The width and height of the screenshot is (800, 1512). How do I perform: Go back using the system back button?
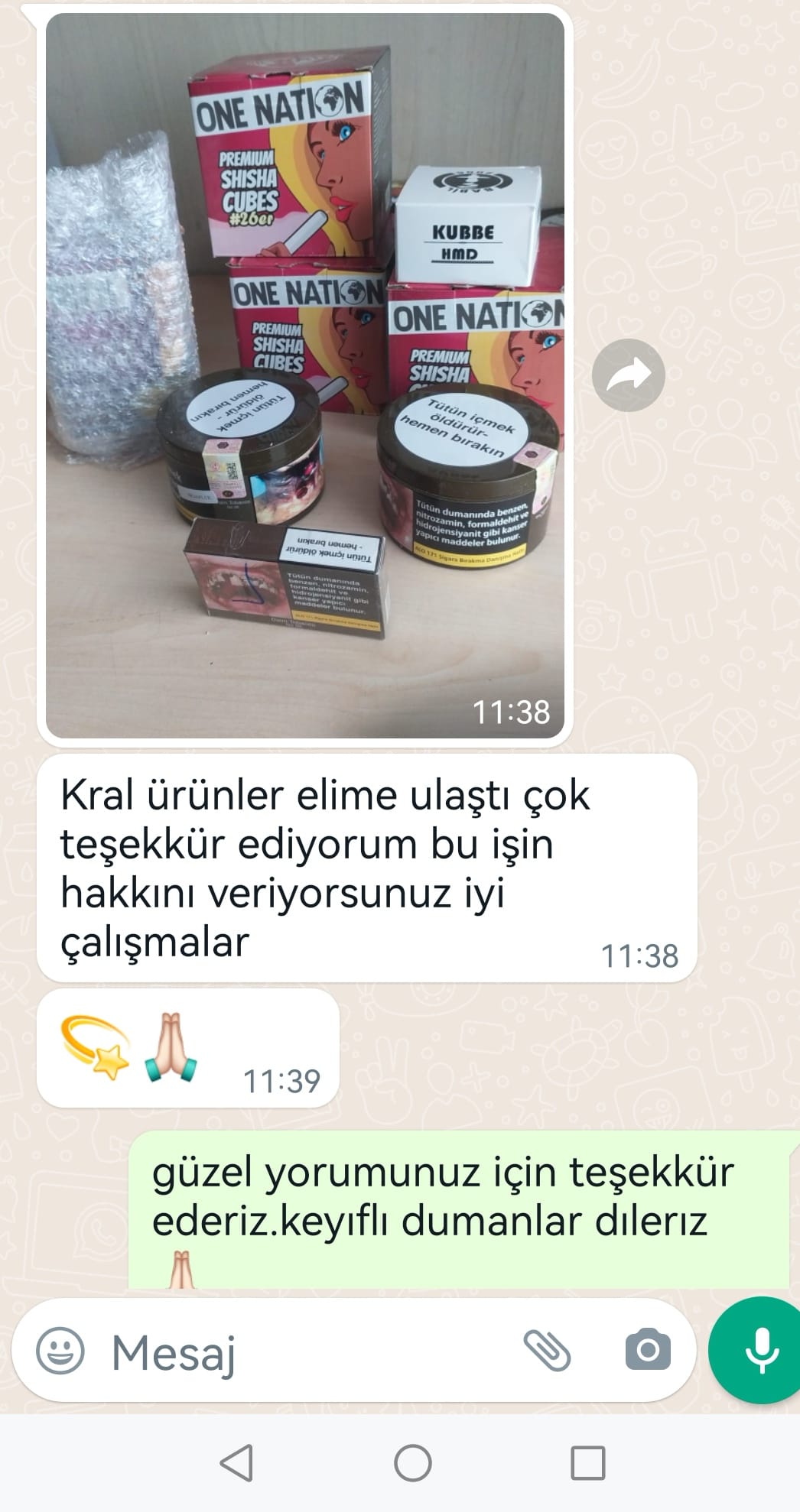click(236, 1463)
